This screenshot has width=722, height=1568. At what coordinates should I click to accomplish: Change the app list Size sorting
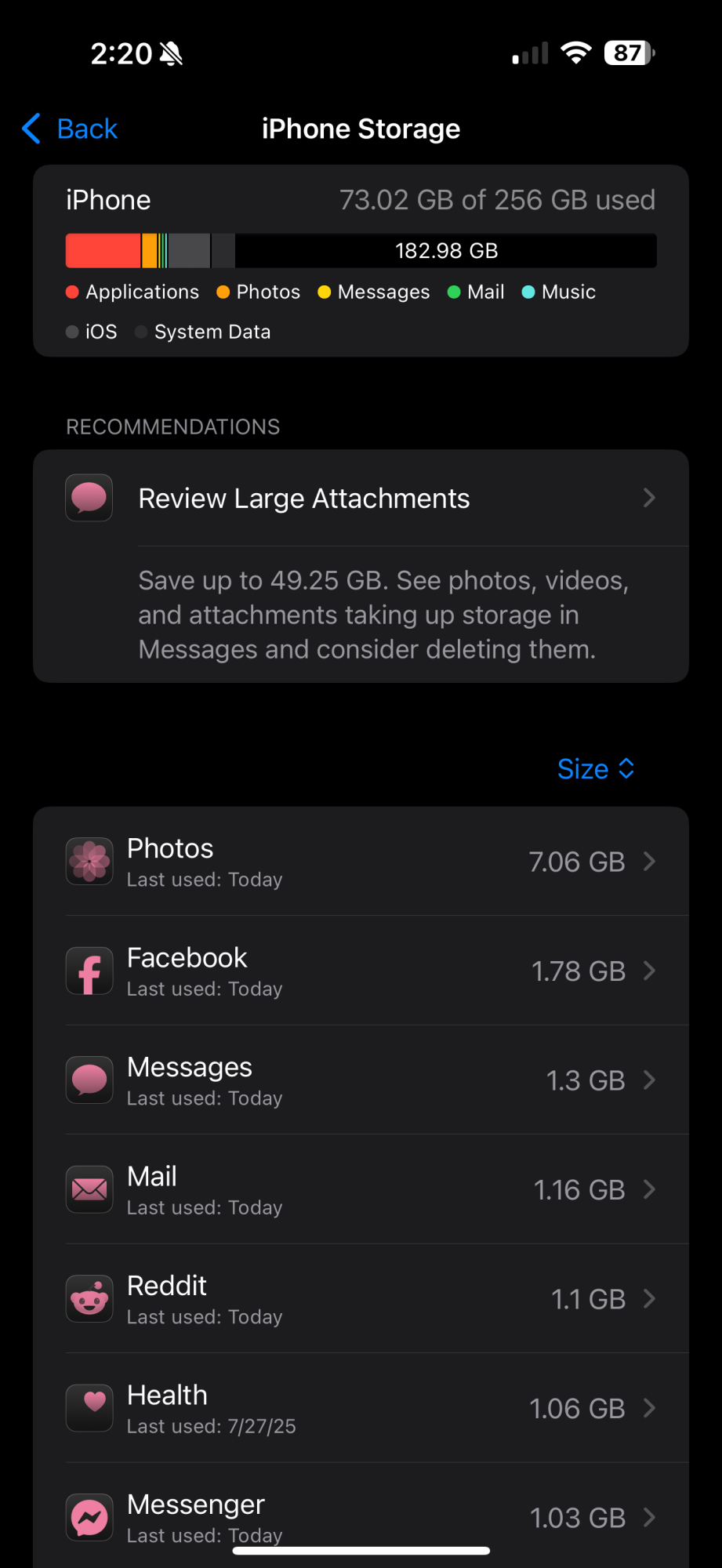coord(595,769)
